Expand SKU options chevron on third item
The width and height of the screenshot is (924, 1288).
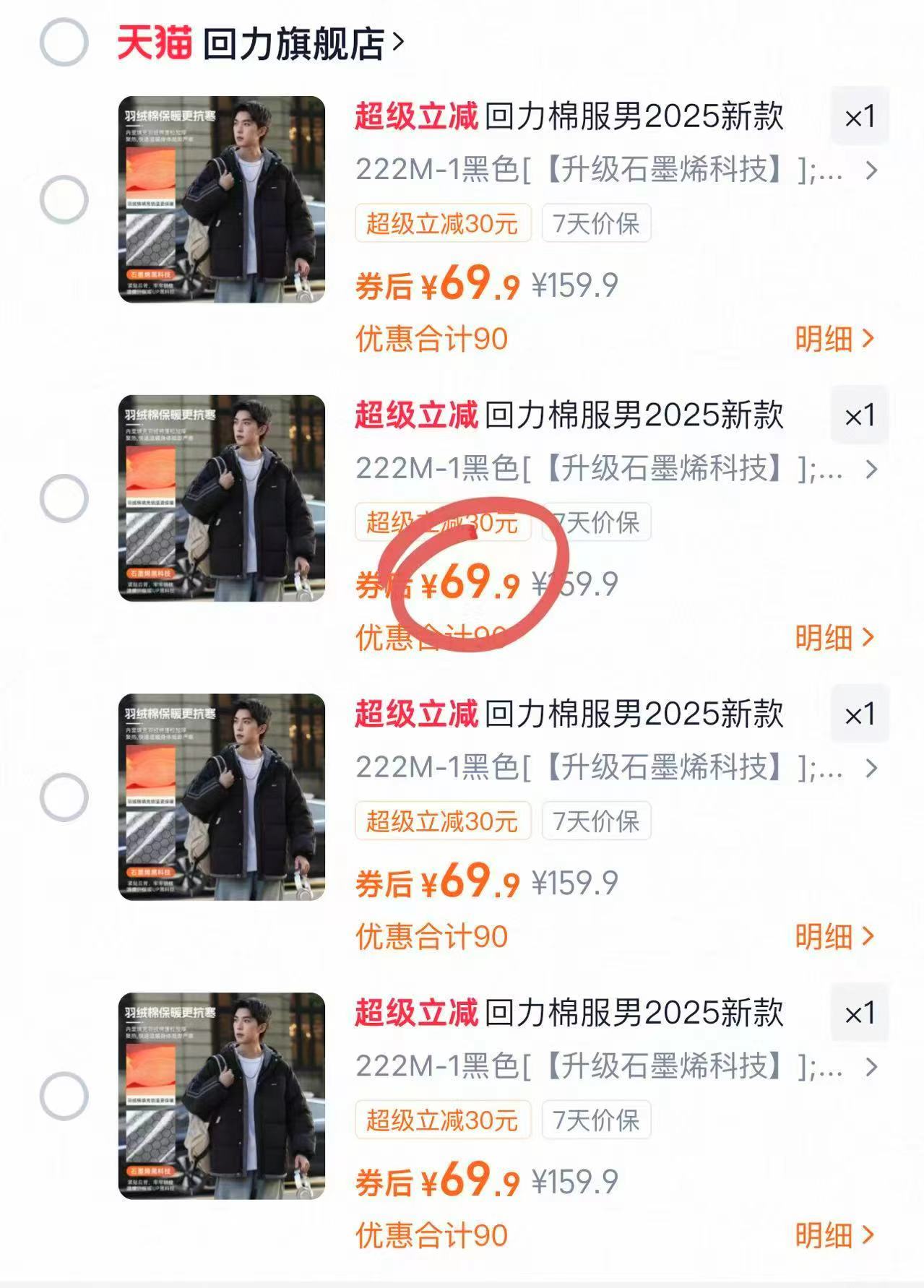click(870, 769)
